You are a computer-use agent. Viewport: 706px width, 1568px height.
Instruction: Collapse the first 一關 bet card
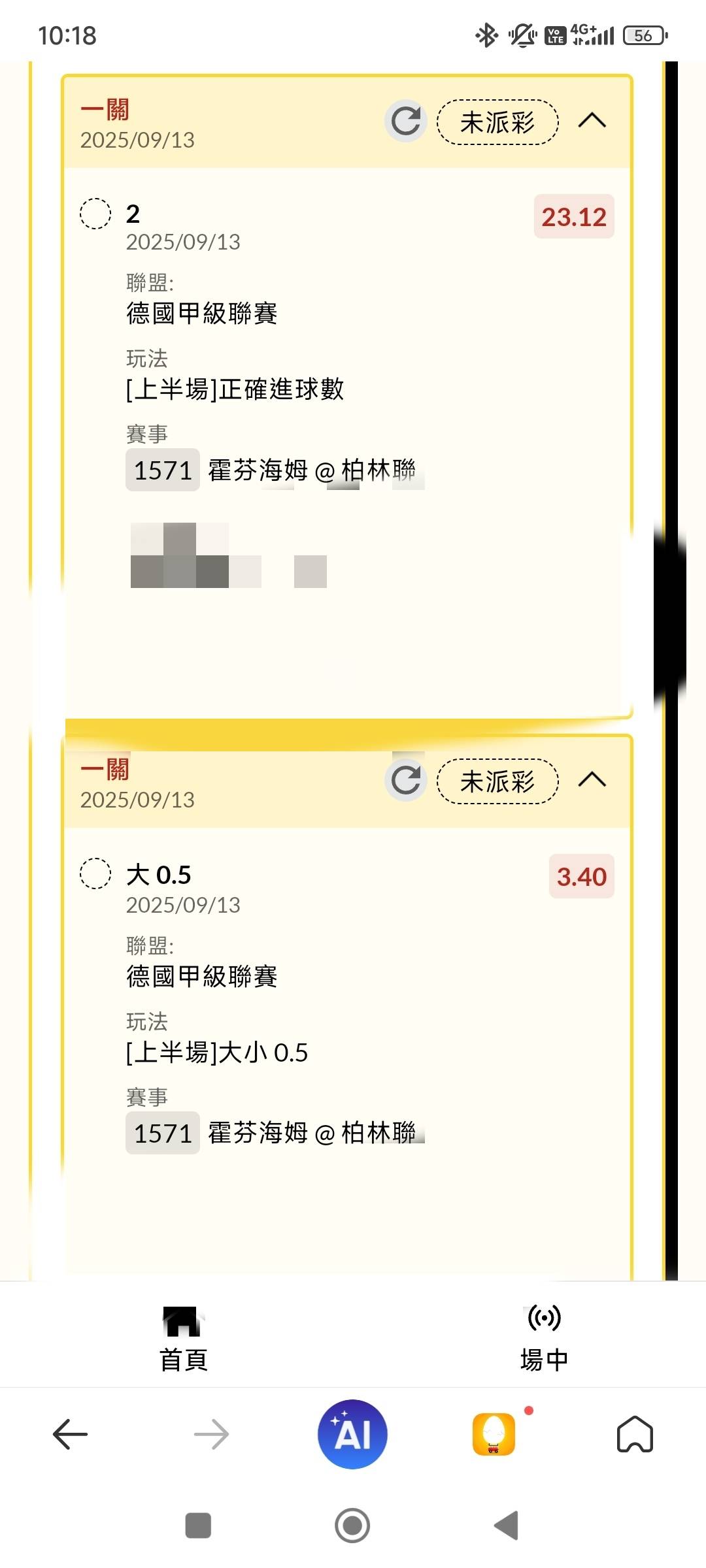click(x=592, y=121)
